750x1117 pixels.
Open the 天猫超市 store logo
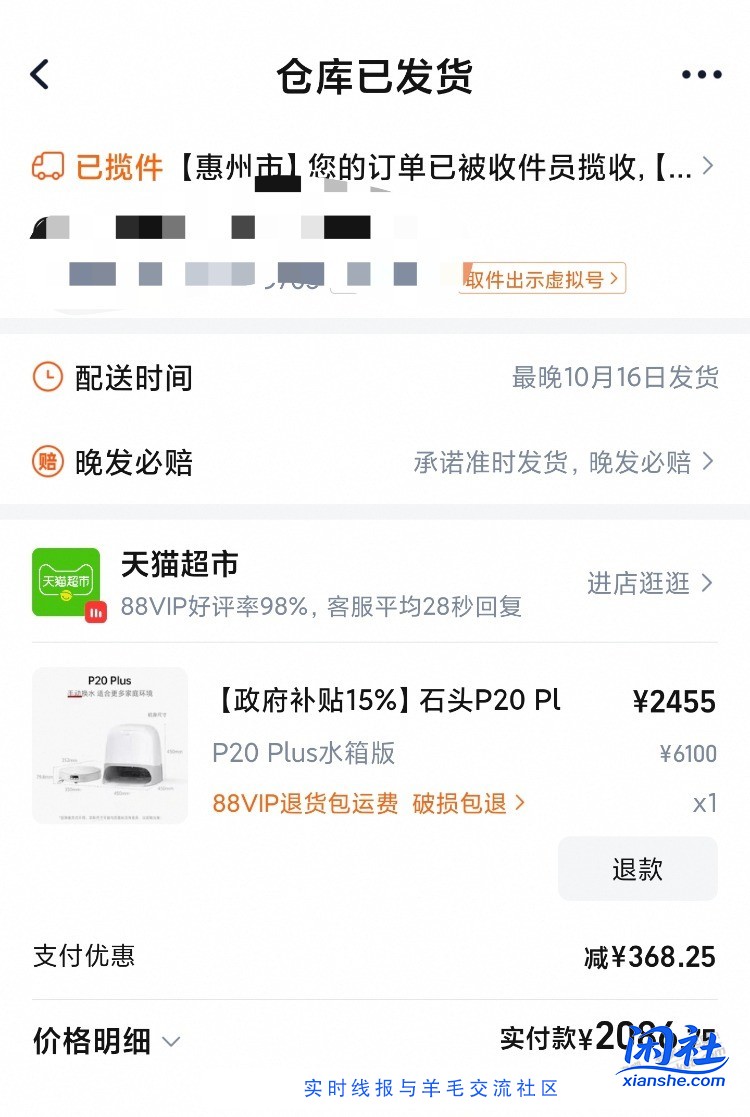[66, 582]
